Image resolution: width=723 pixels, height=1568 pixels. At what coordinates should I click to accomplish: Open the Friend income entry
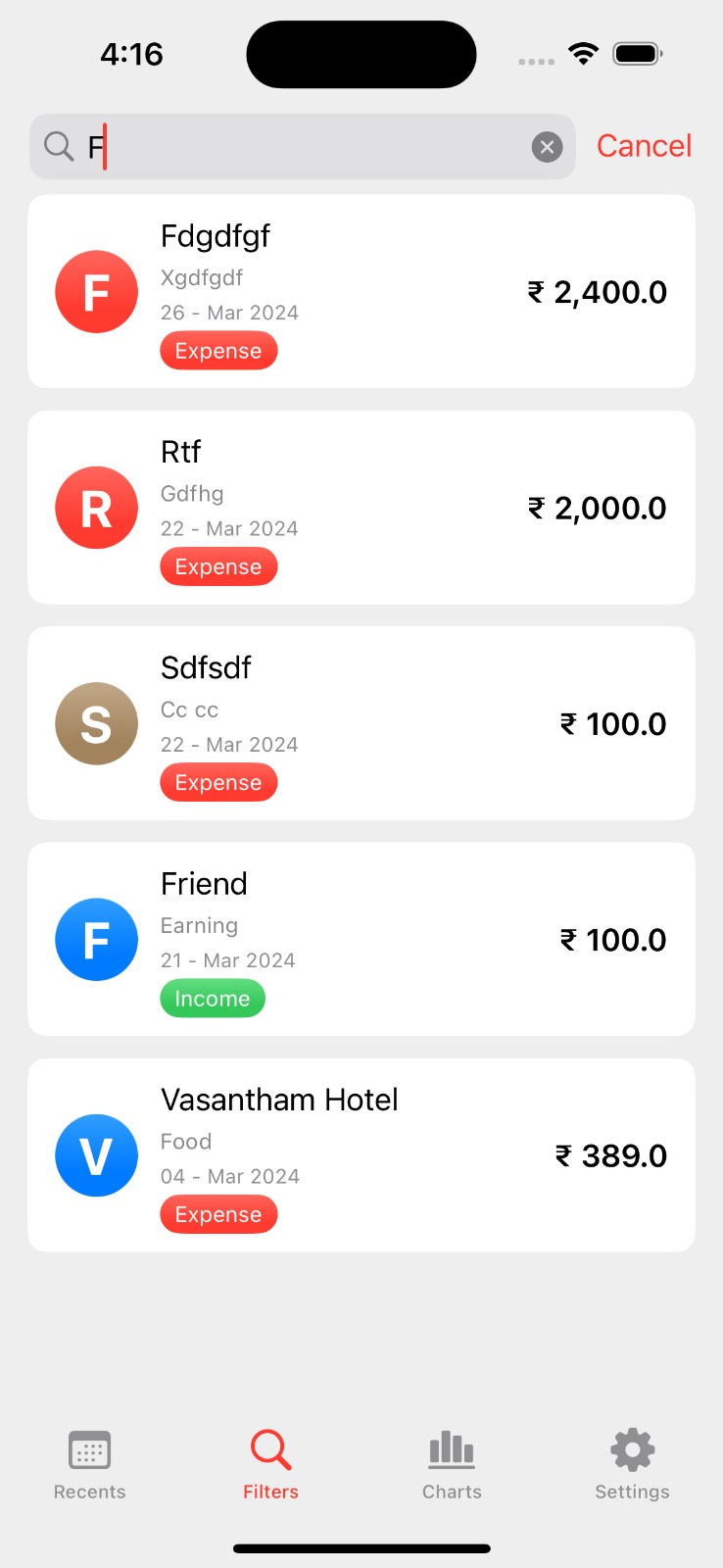361,939
